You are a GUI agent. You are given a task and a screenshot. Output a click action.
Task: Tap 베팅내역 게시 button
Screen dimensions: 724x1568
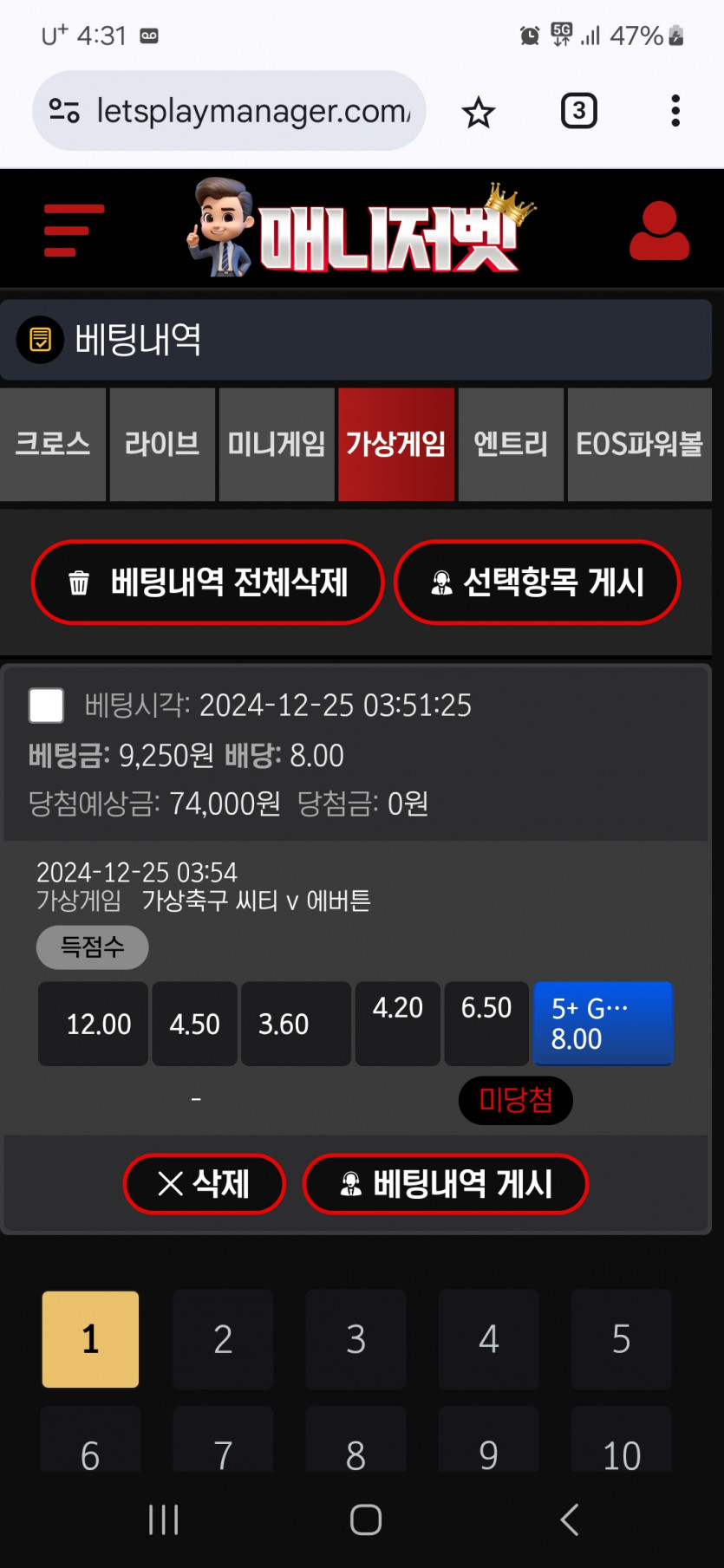point(446,1183)
